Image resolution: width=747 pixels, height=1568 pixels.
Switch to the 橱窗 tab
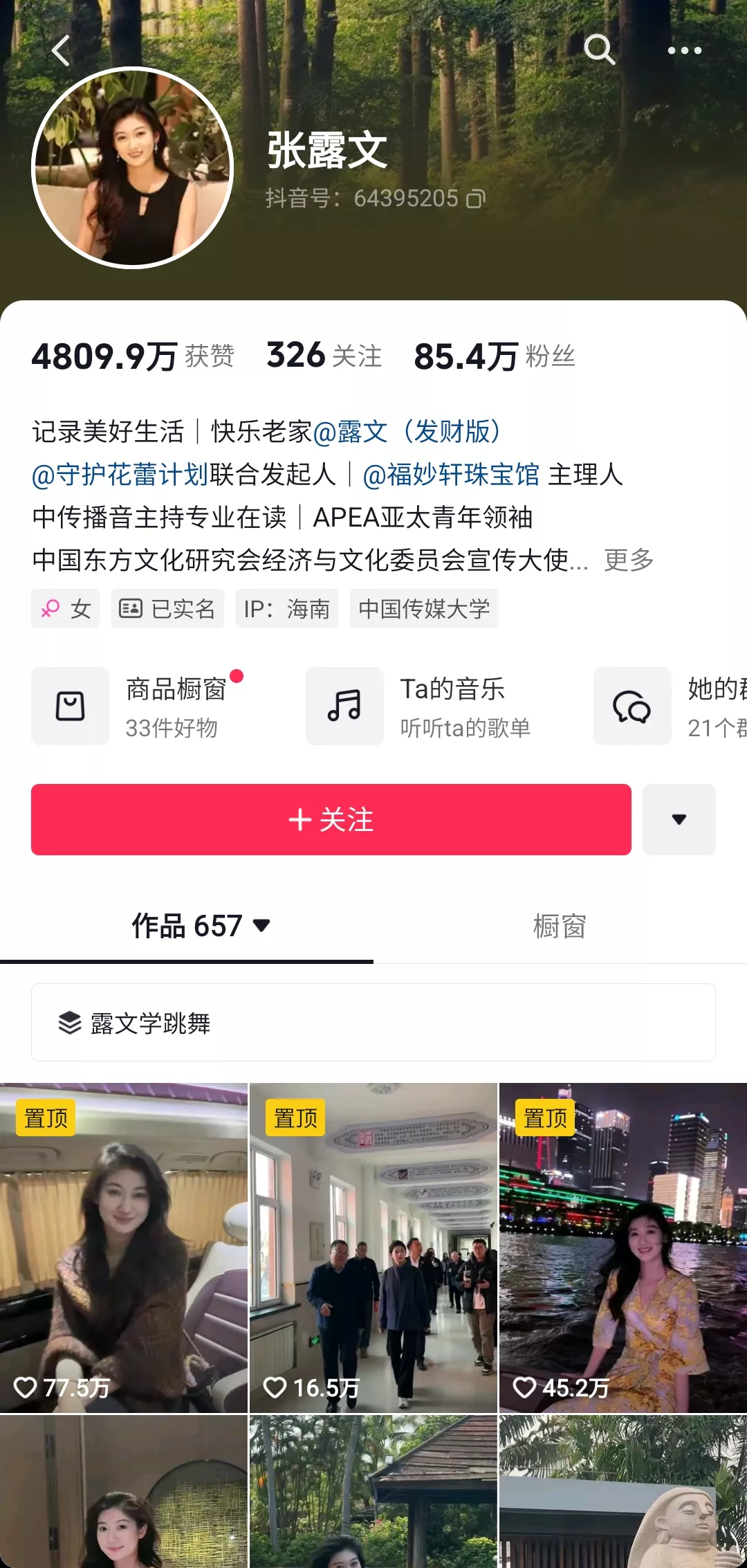(560, 926)
